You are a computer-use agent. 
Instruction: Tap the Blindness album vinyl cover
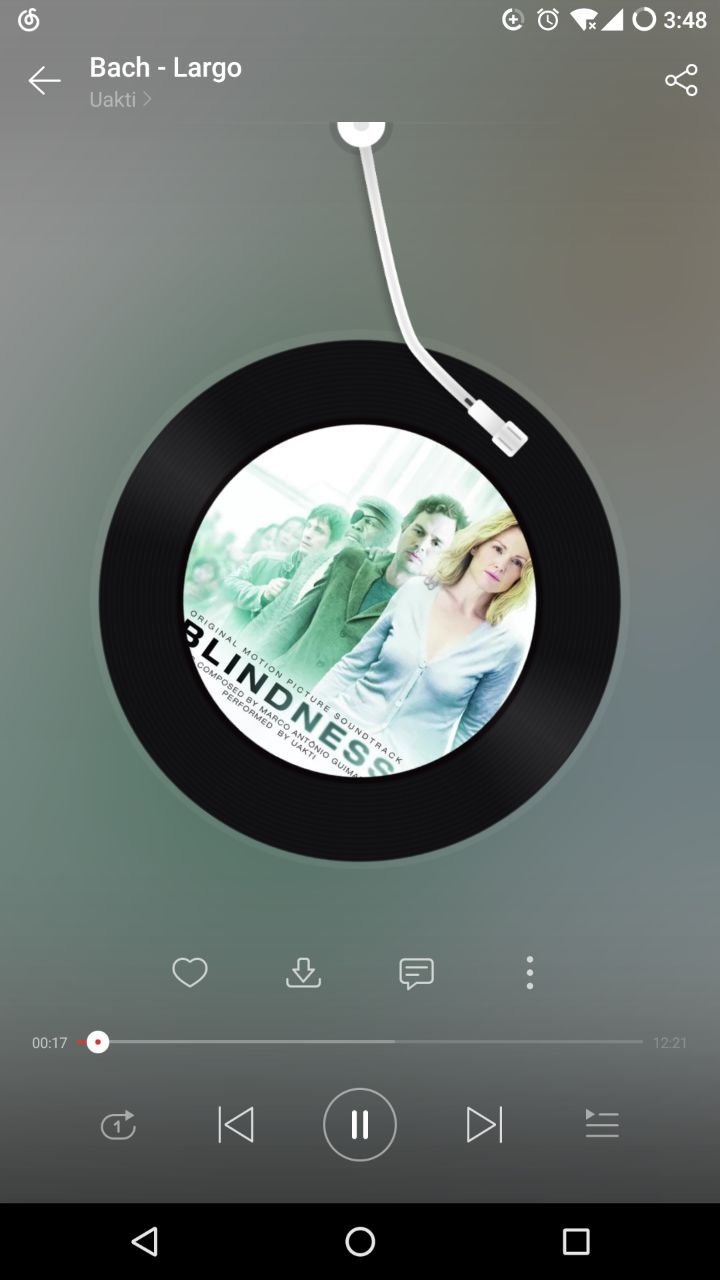360,600
